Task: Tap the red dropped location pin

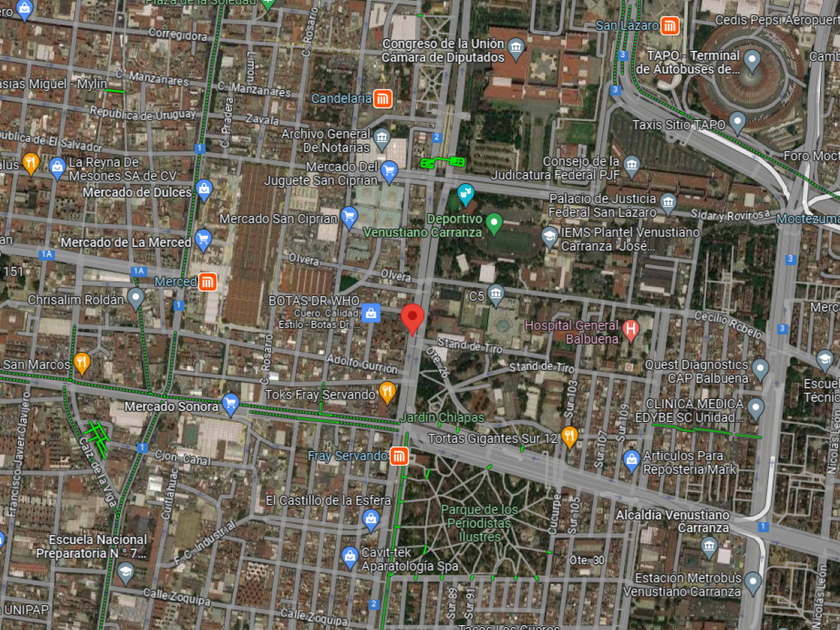Action: (x=413, y=319)
